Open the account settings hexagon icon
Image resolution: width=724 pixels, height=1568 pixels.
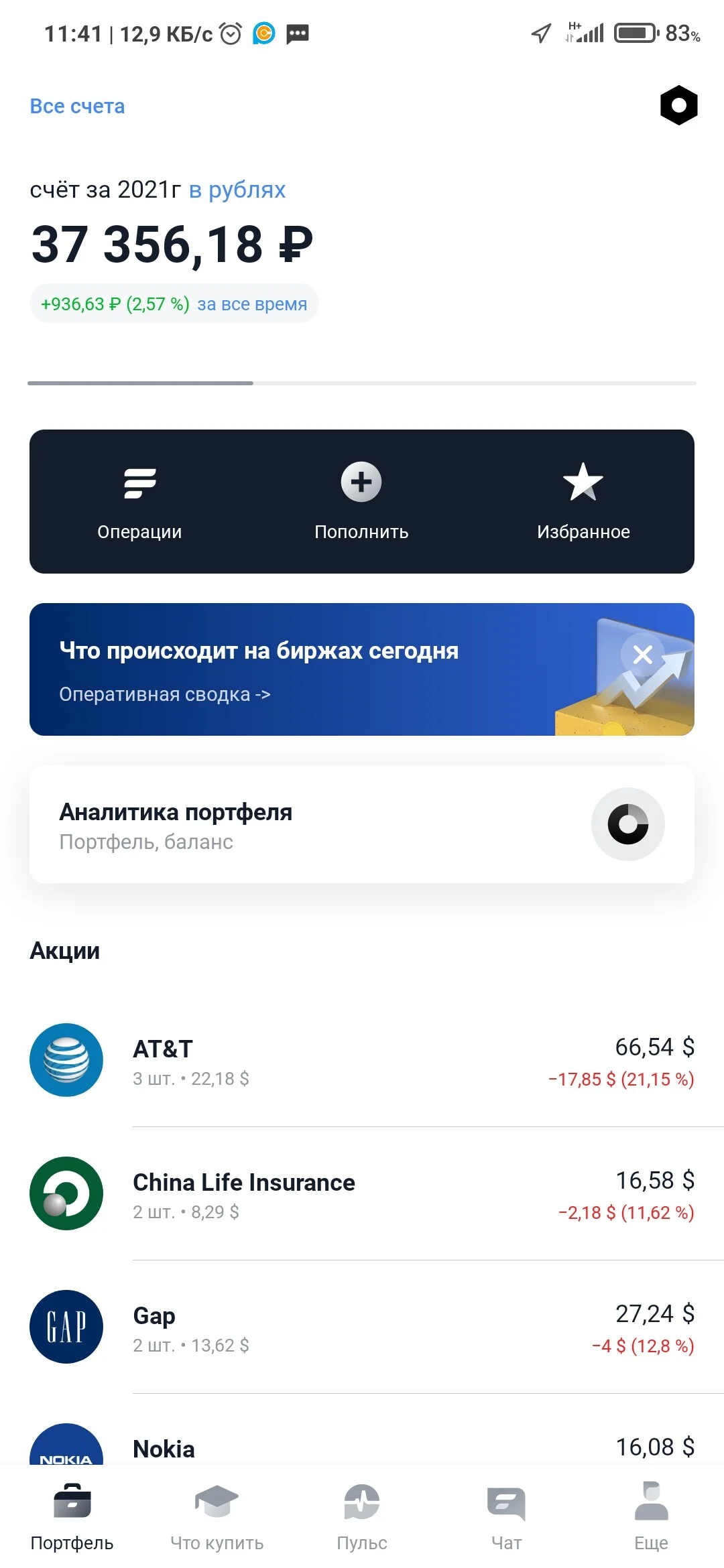pyautogui.click(x=678, y=105)
